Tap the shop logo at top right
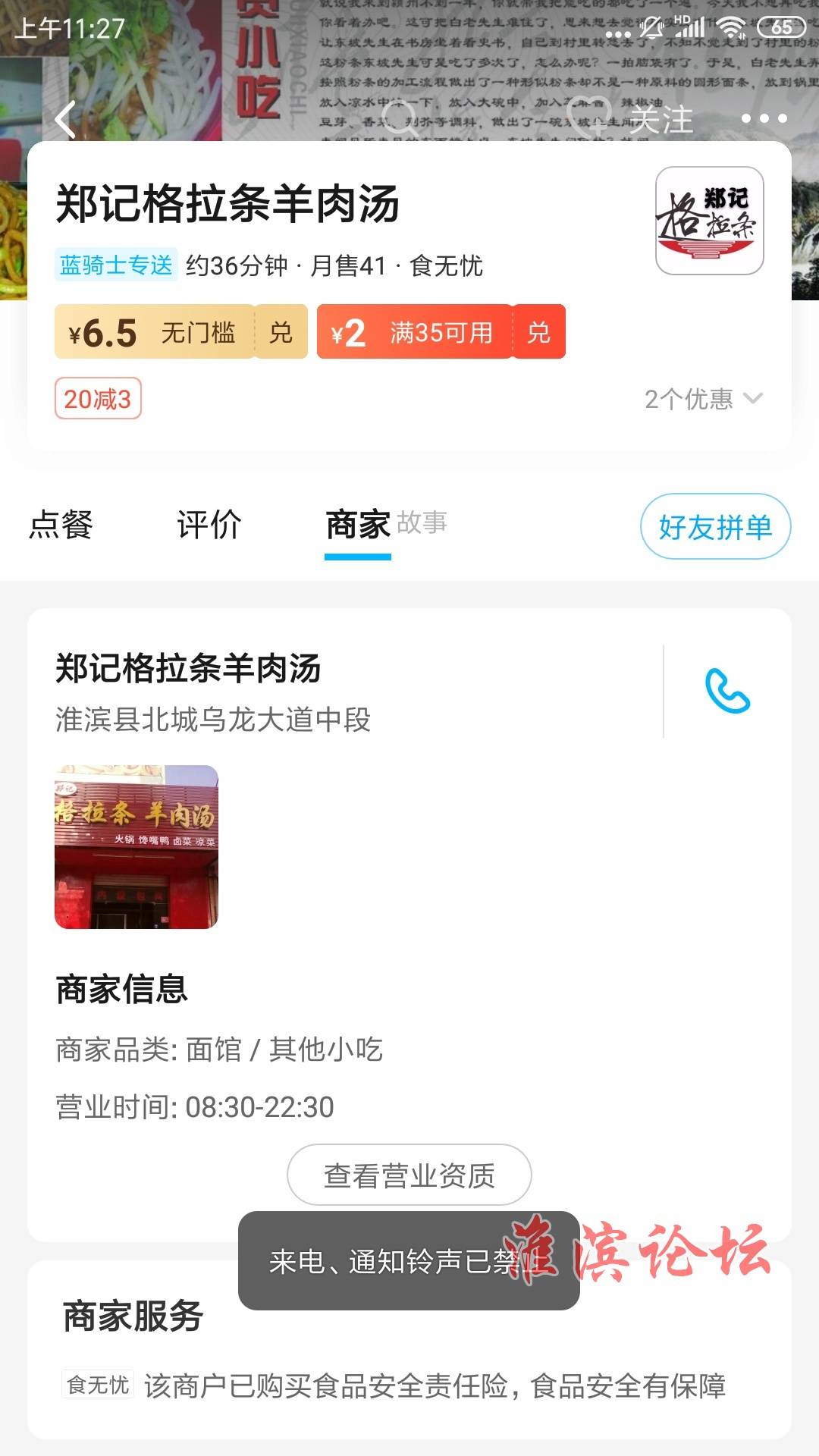819x1456 pixels. click(710, 221)
